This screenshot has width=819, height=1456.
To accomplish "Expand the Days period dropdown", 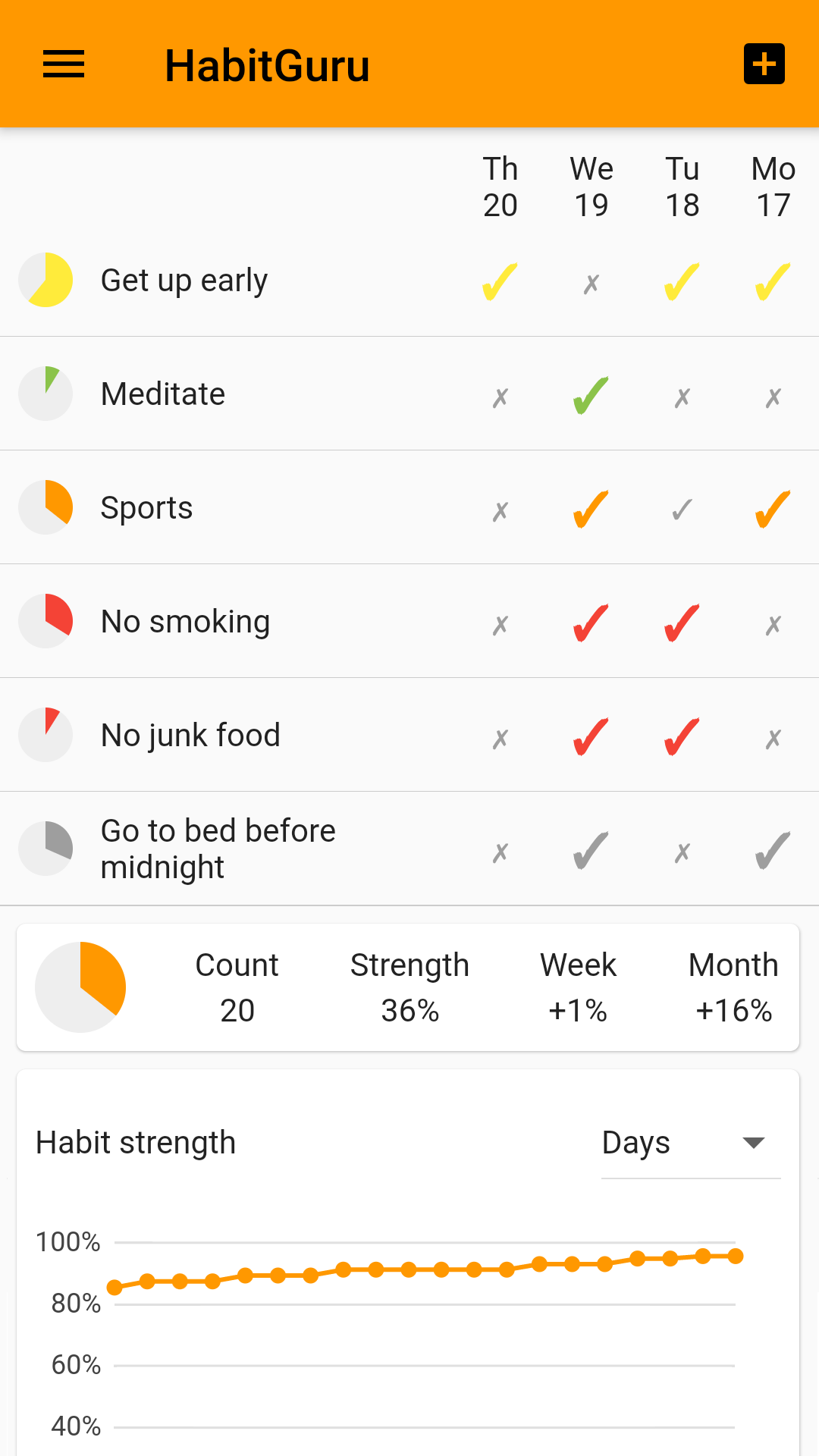I will point(690,1144).
